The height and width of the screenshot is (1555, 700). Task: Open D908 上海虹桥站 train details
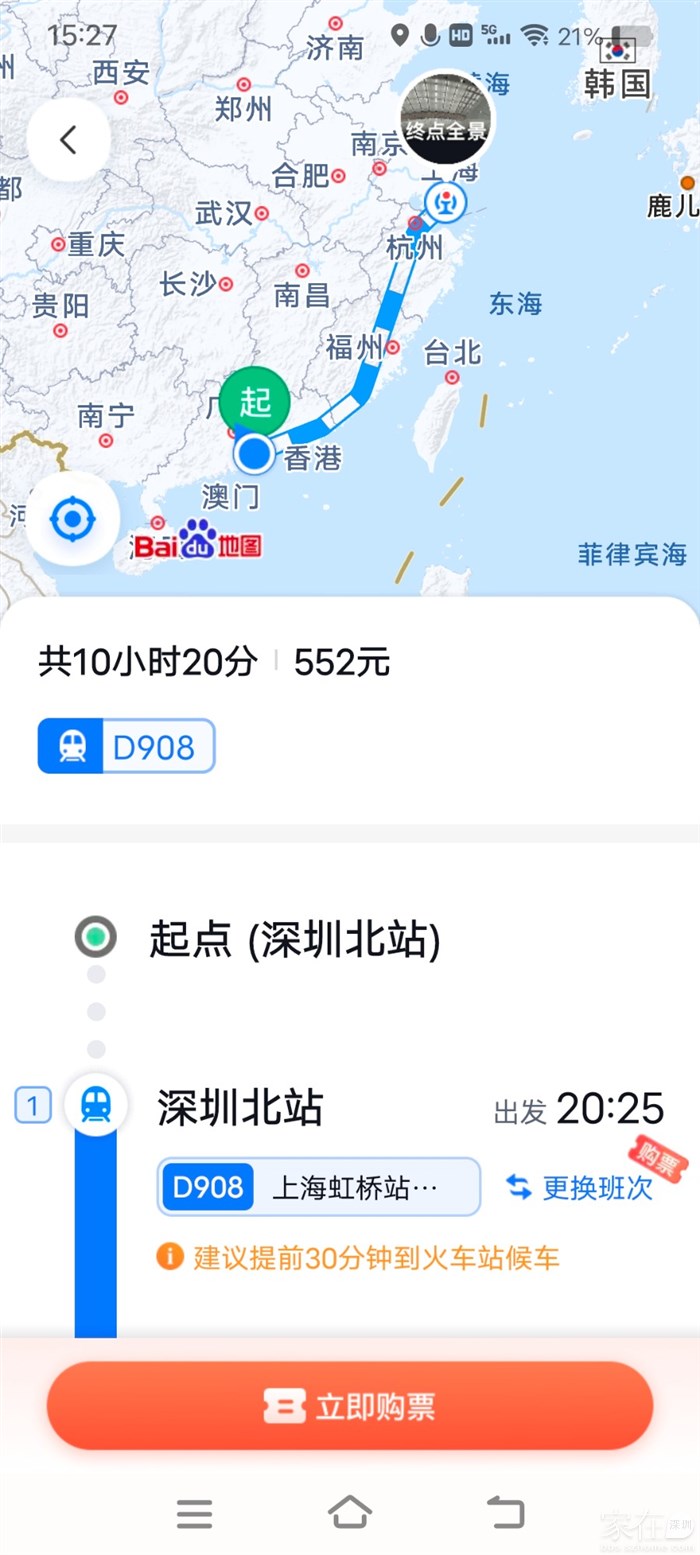click(319, 1187)
